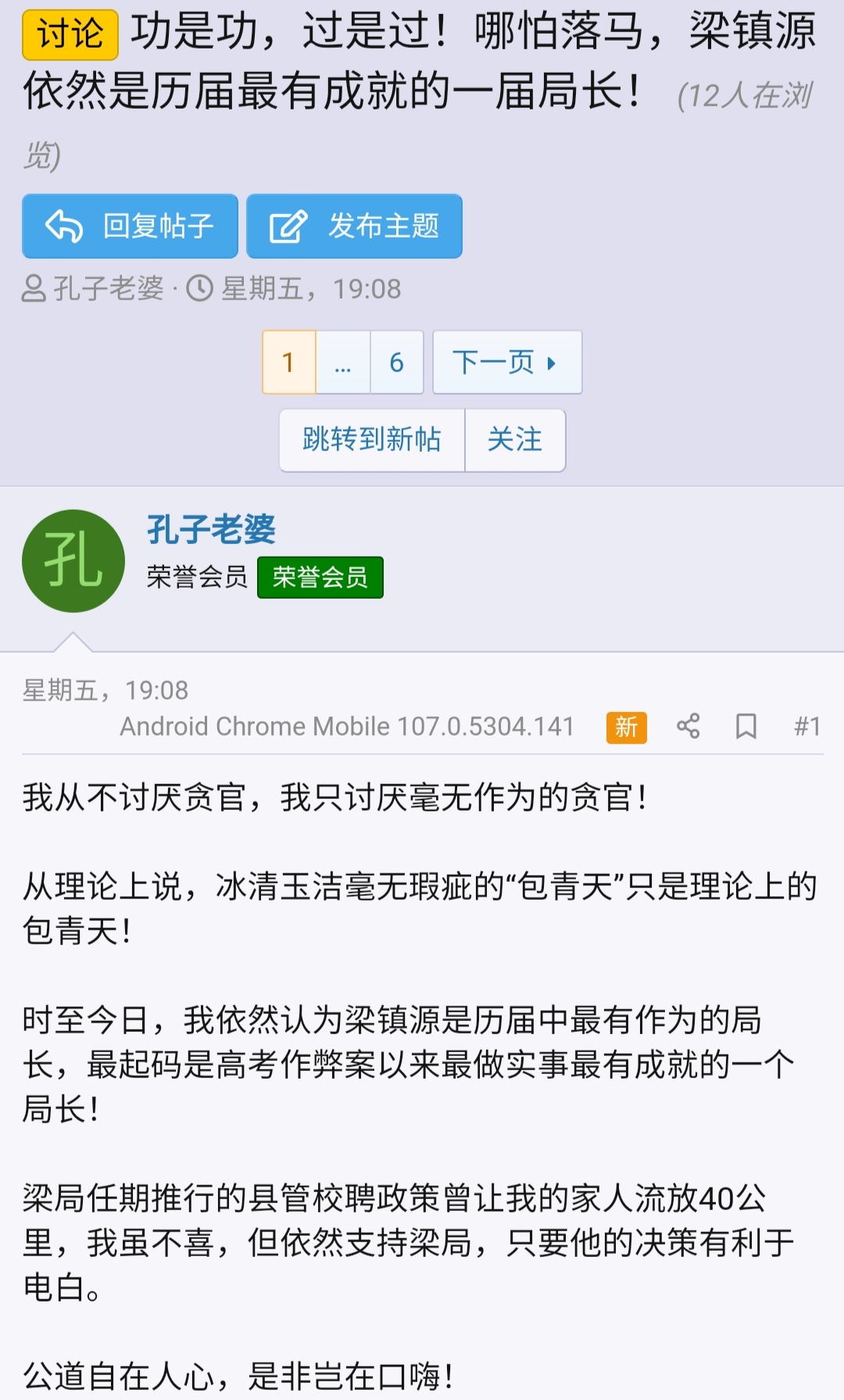This screenshot has width=844, height=1400.
Task: Tap the 星期五 19:08 thread date link
Action: (310, 289)
